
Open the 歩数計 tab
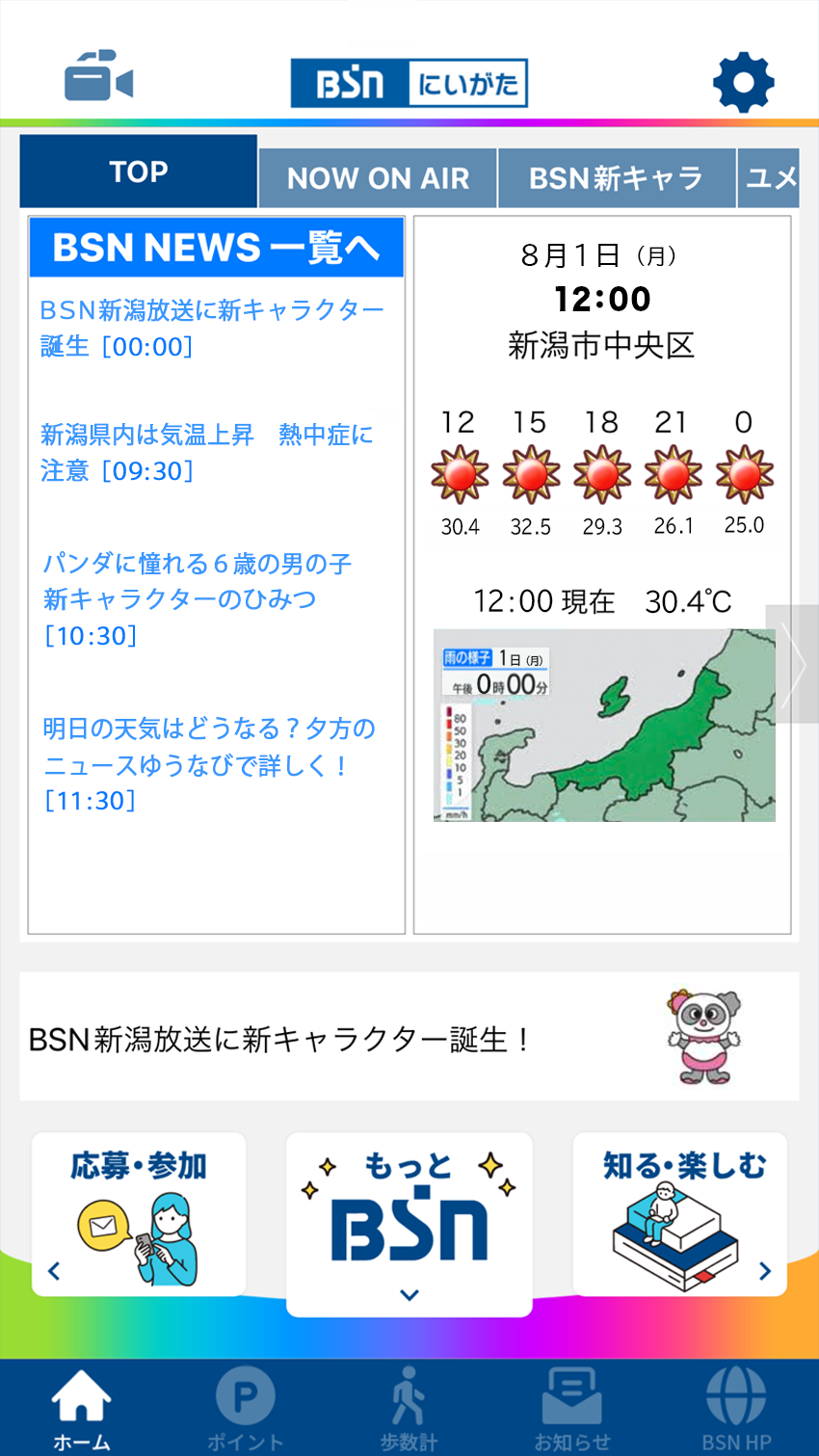[x=409, y=1408]
